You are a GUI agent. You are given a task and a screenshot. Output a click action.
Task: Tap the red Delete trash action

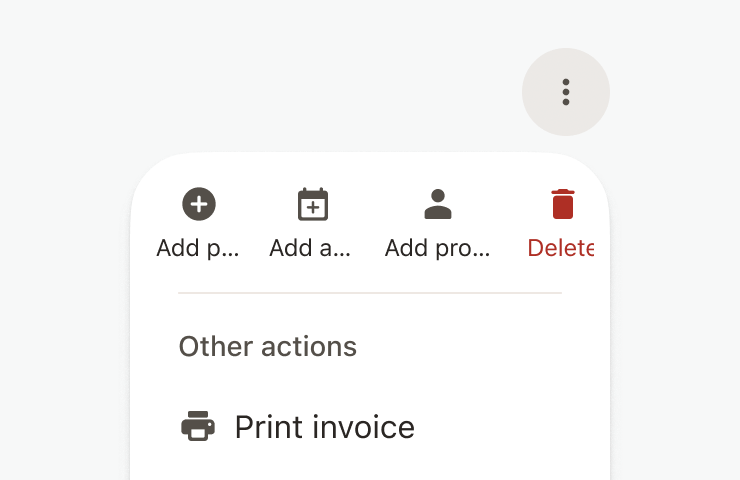pos(562,223)
